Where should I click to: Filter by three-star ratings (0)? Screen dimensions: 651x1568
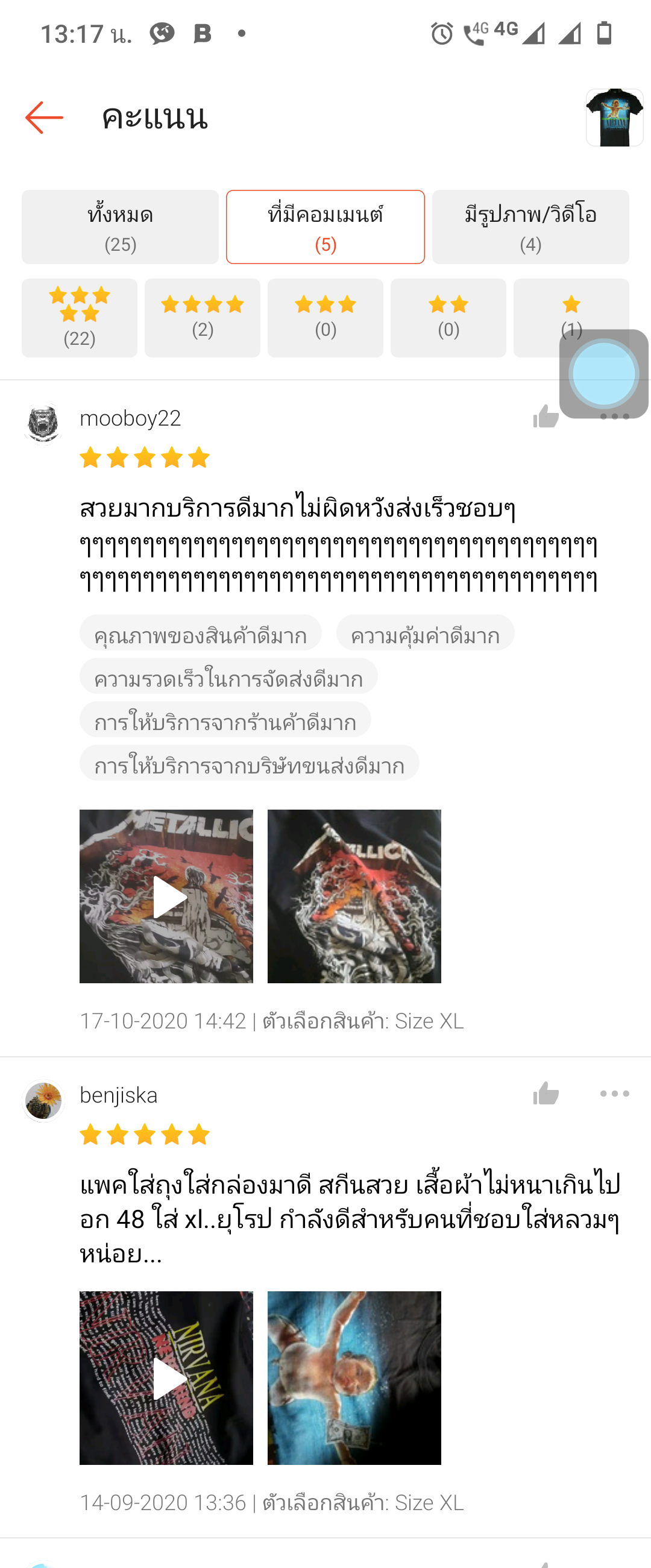click(325, 318)
